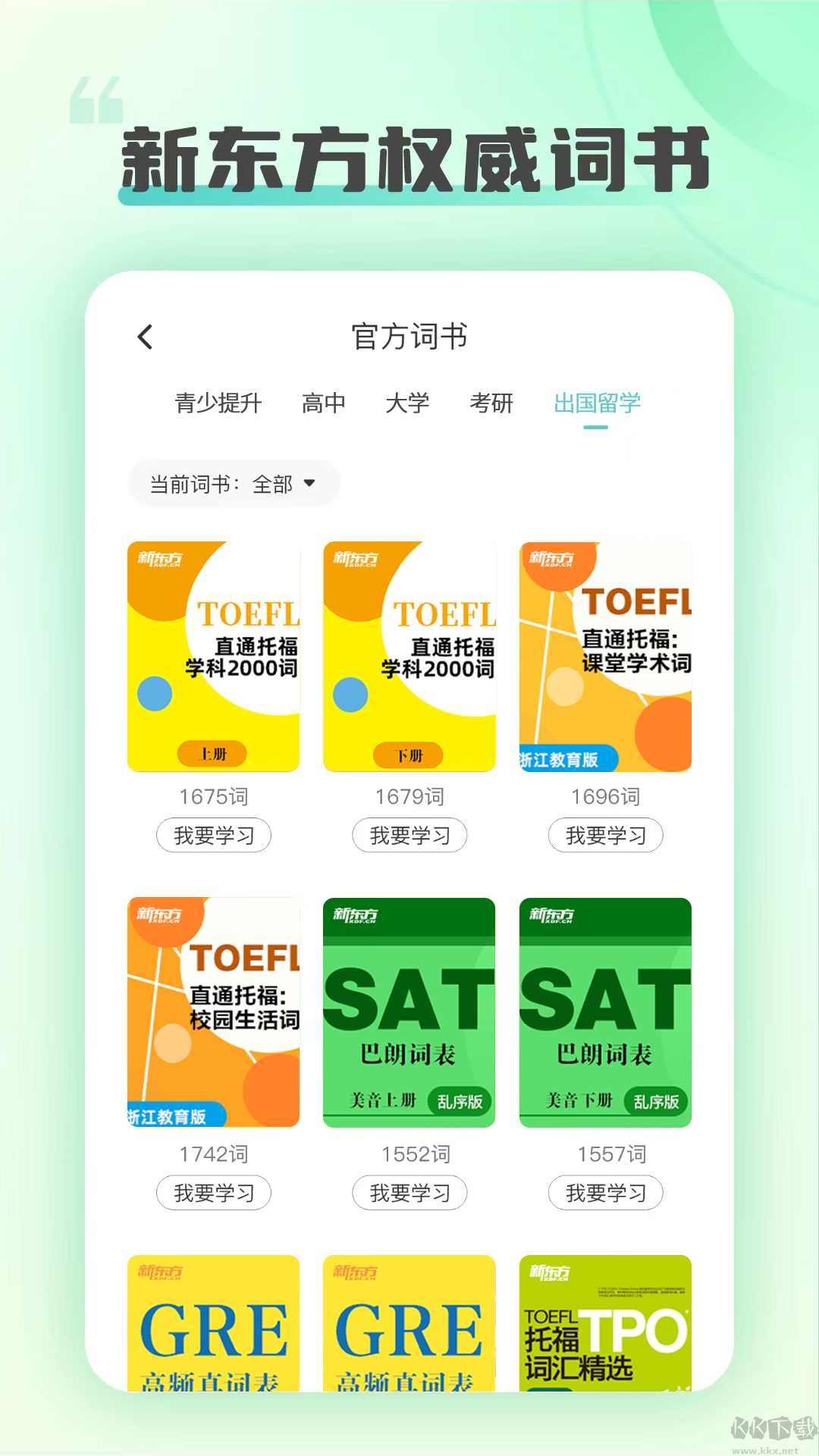Tap 我要学习 for SAT 巴朗词表 美音下册
This screenshot has height=1456, width=819.
605,1192
